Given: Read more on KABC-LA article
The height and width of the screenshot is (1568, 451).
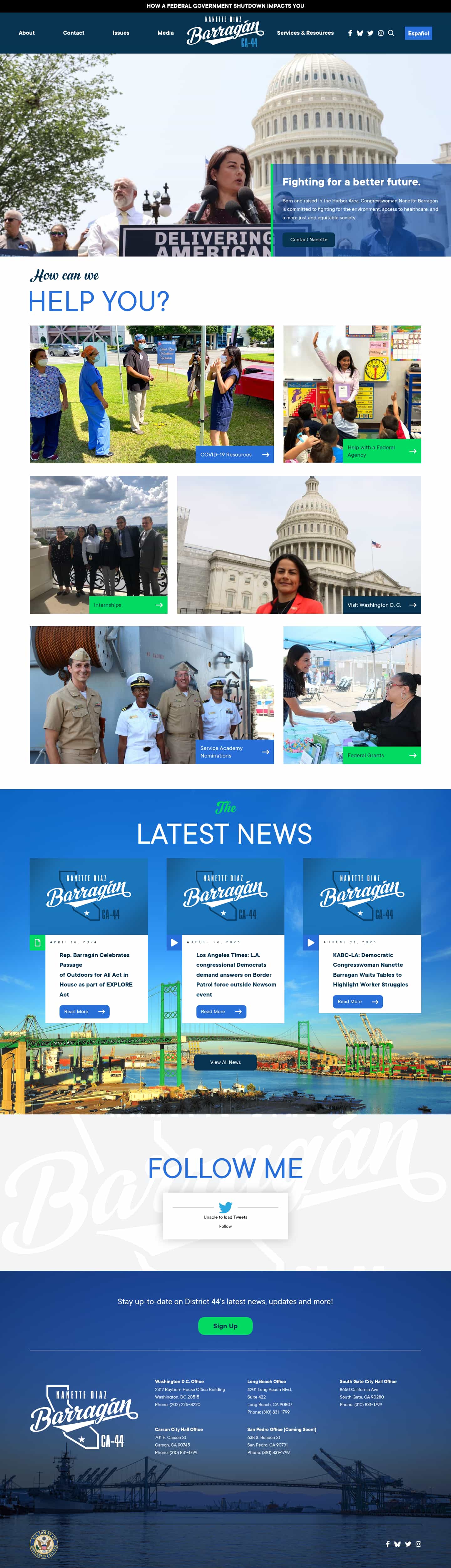Looking at the screenshot, I should click(357, 1001).
